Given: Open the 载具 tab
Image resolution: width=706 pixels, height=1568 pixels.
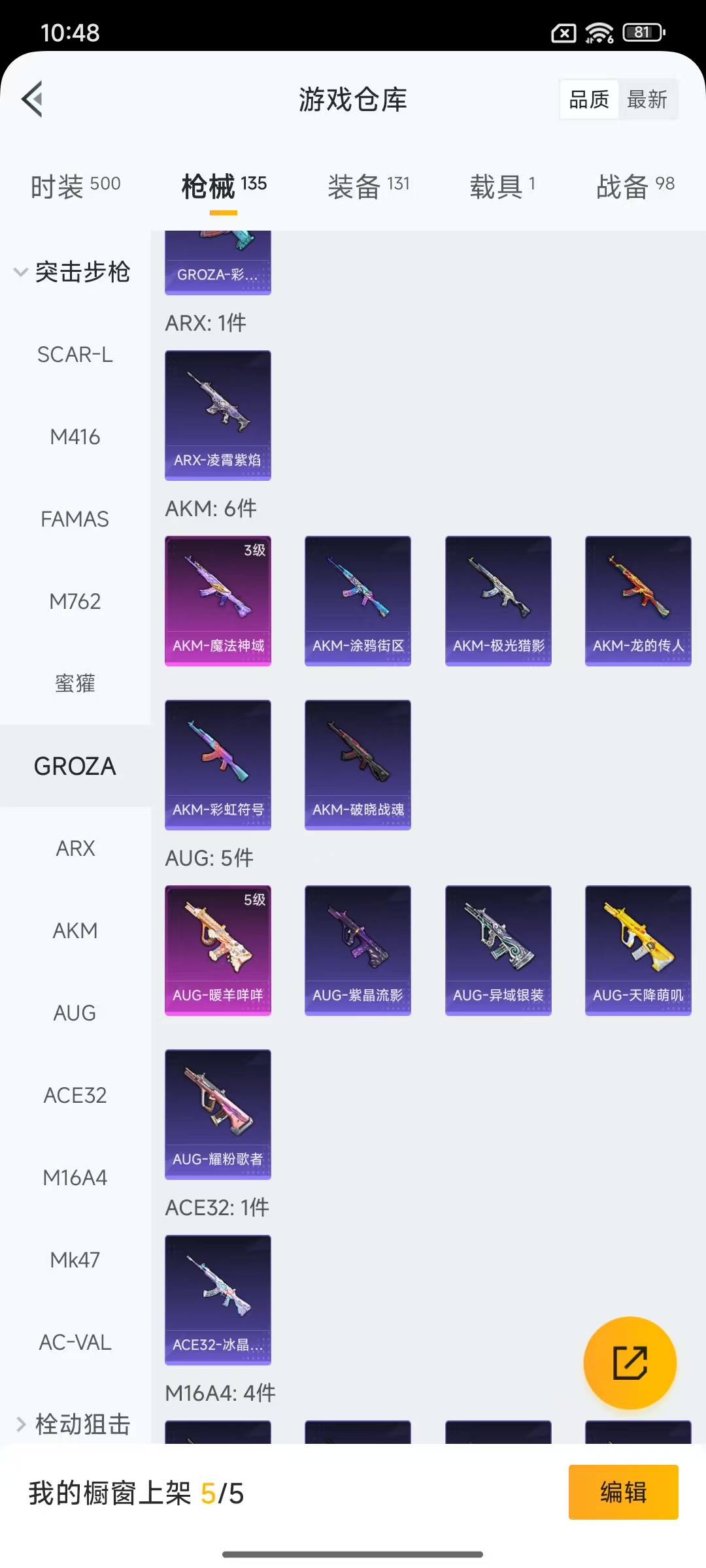Looking at the screenshot, I should coord(502,186).
